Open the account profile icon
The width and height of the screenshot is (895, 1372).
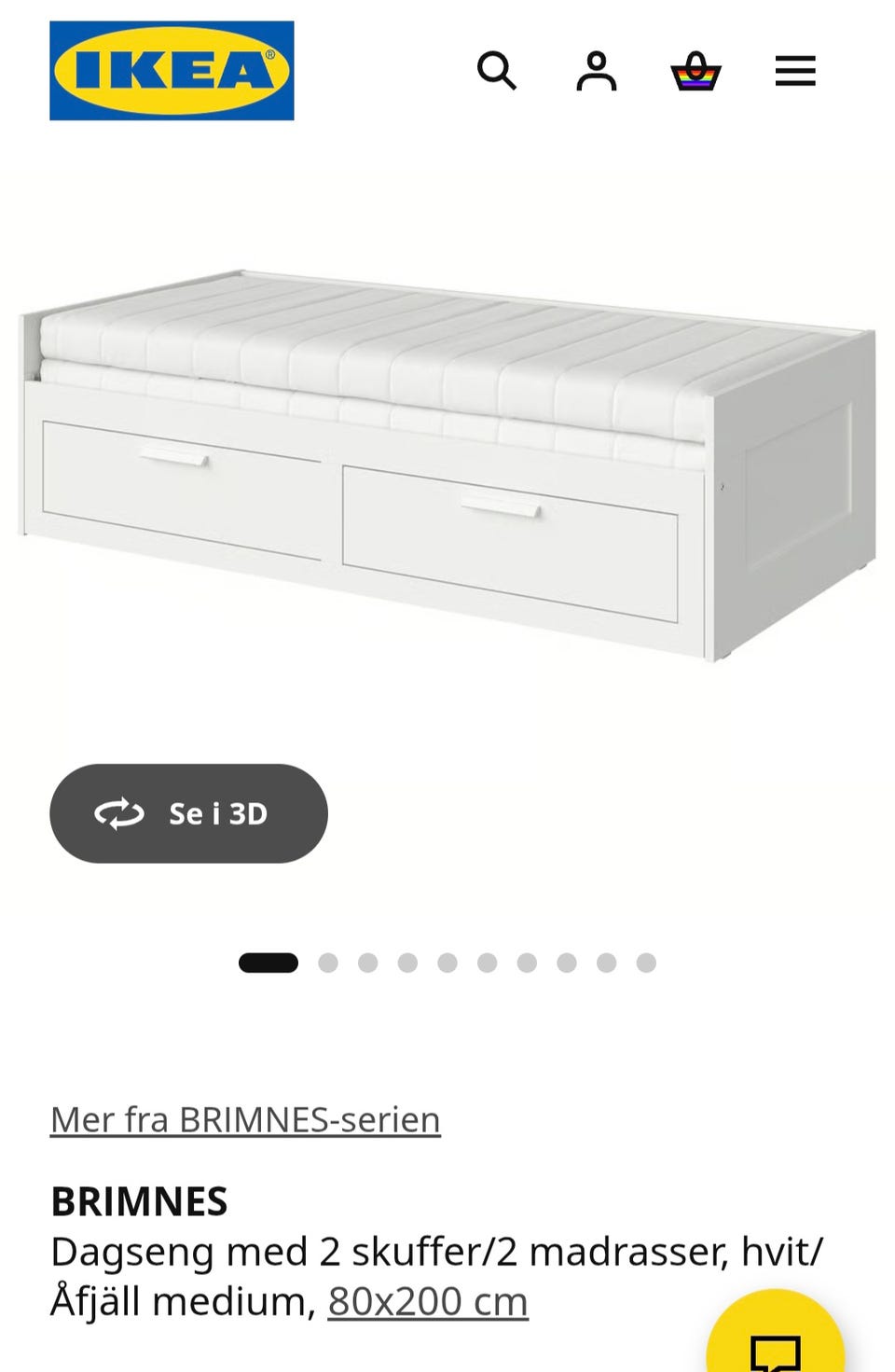[x=598, y=71]
